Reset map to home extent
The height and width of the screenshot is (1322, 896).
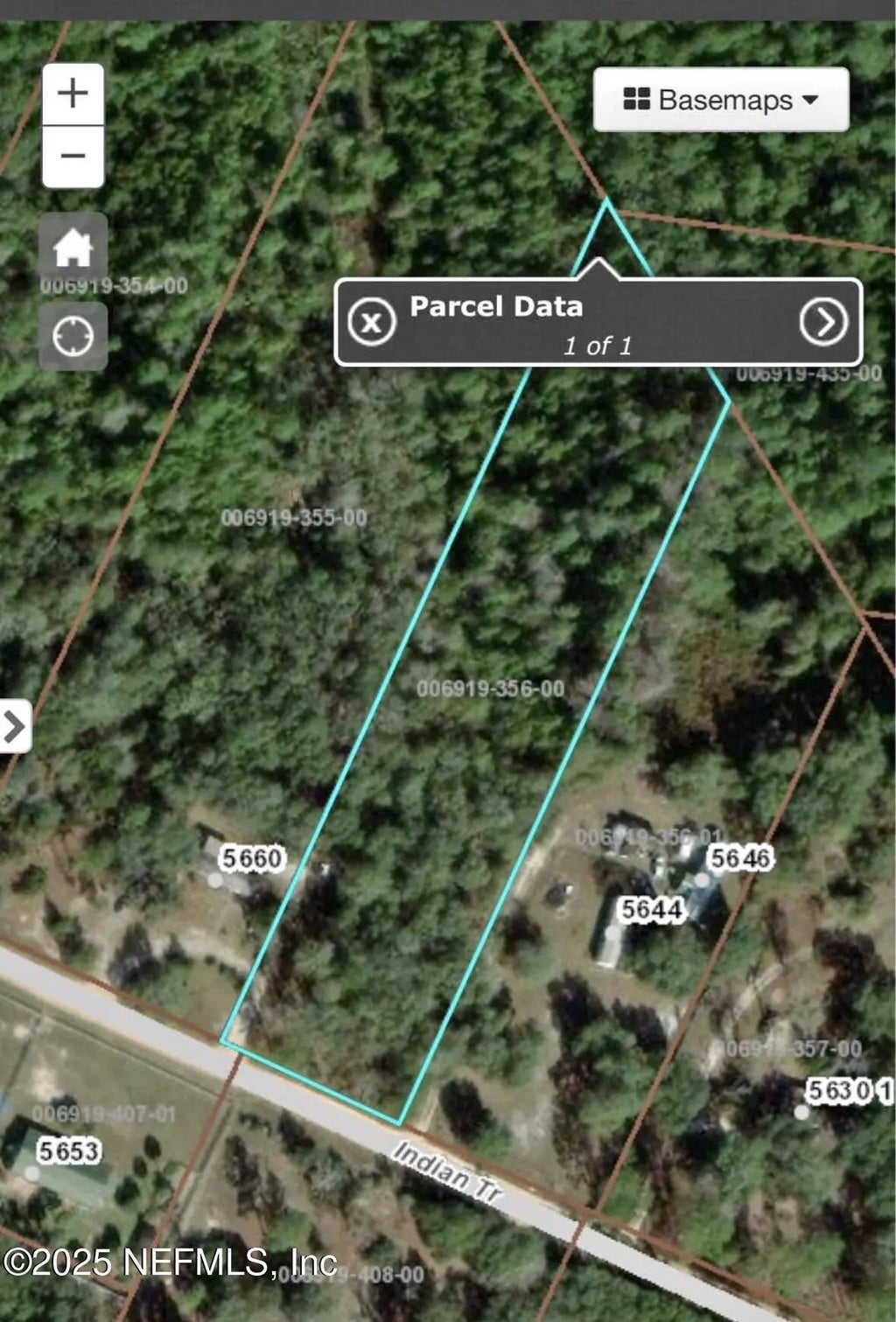pos(73,248)
